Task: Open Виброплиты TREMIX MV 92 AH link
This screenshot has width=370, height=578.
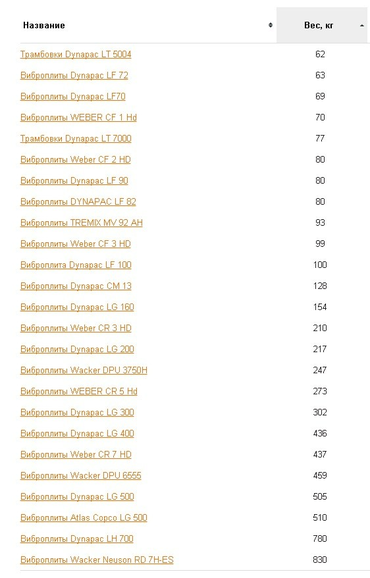Action: (x=81, y=222)
